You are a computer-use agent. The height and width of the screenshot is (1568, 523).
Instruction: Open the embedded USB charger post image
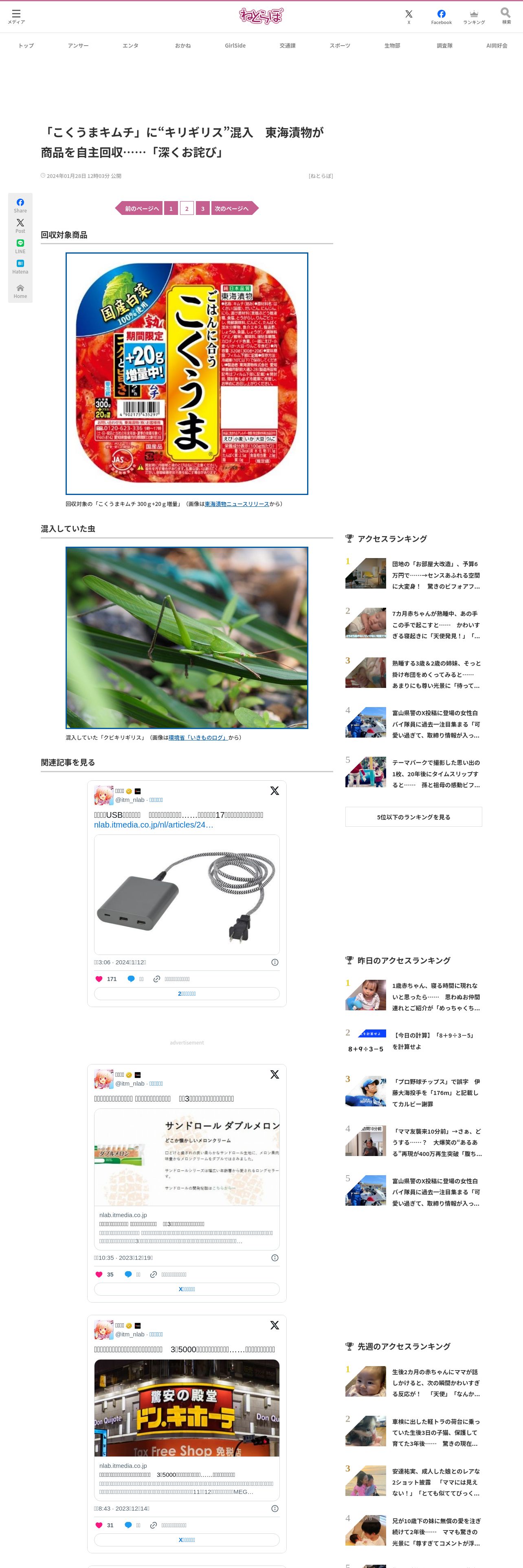pos(187,894)
